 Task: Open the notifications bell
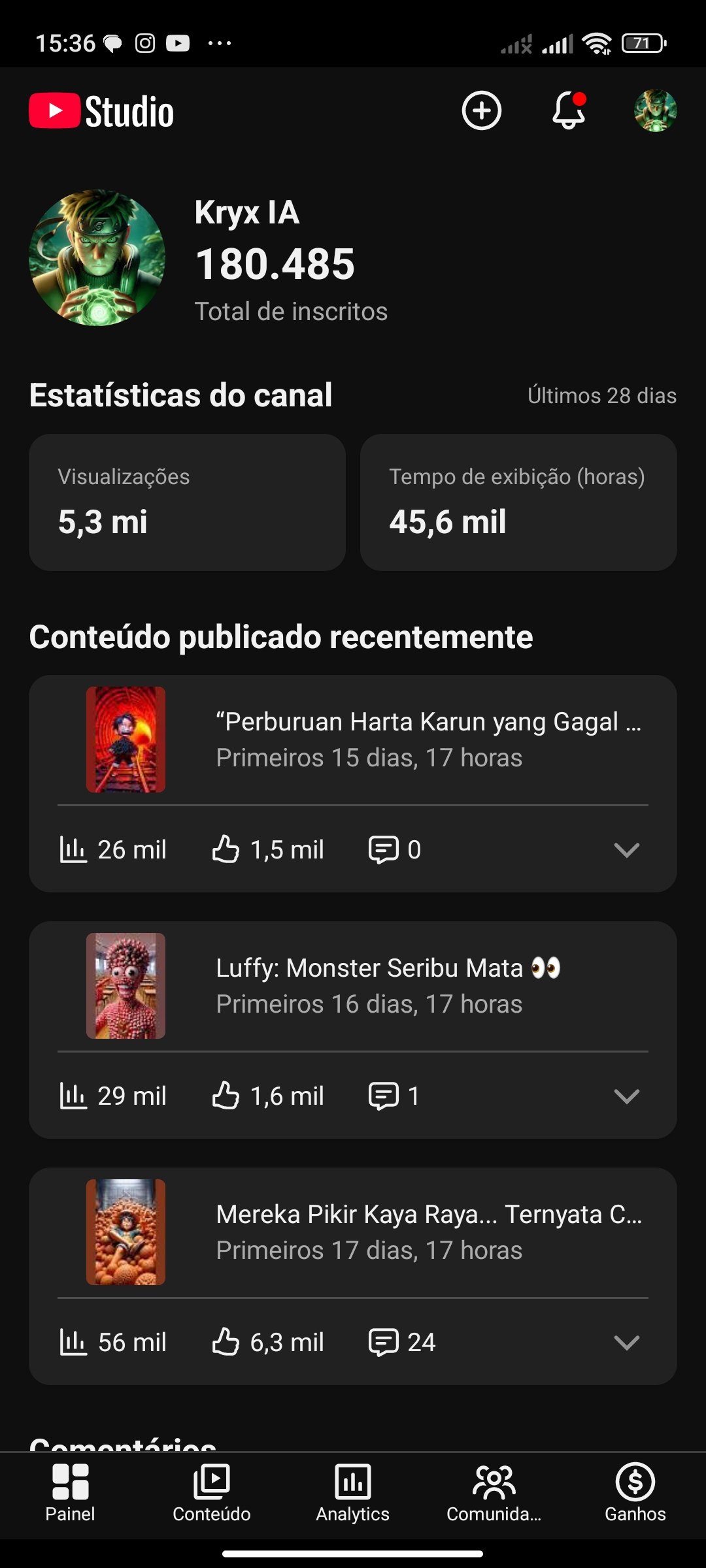coord(568,111)
